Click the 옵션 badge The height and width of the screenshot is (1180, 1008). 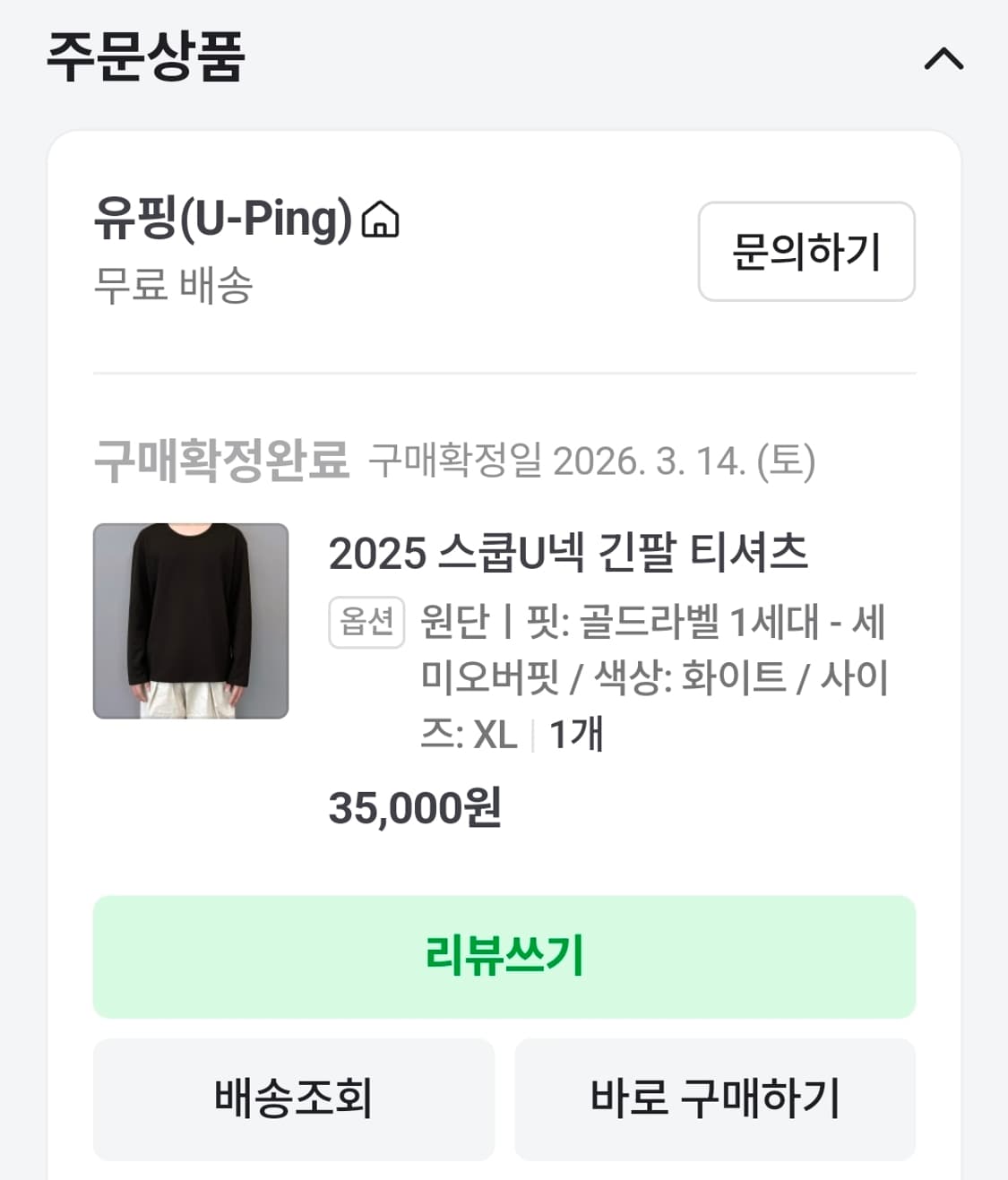click(x=366, y=620)
